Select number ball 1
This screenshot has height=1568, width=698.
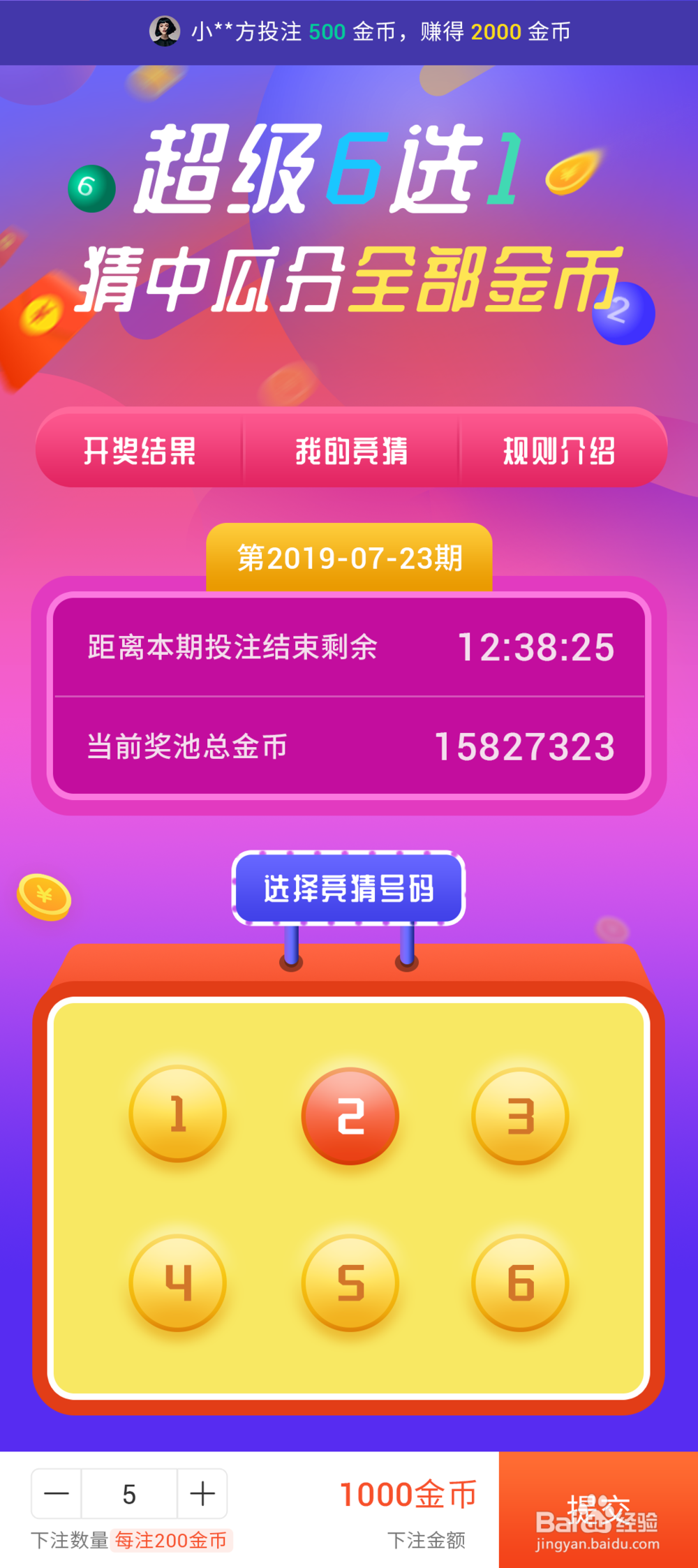[176, 1113]
